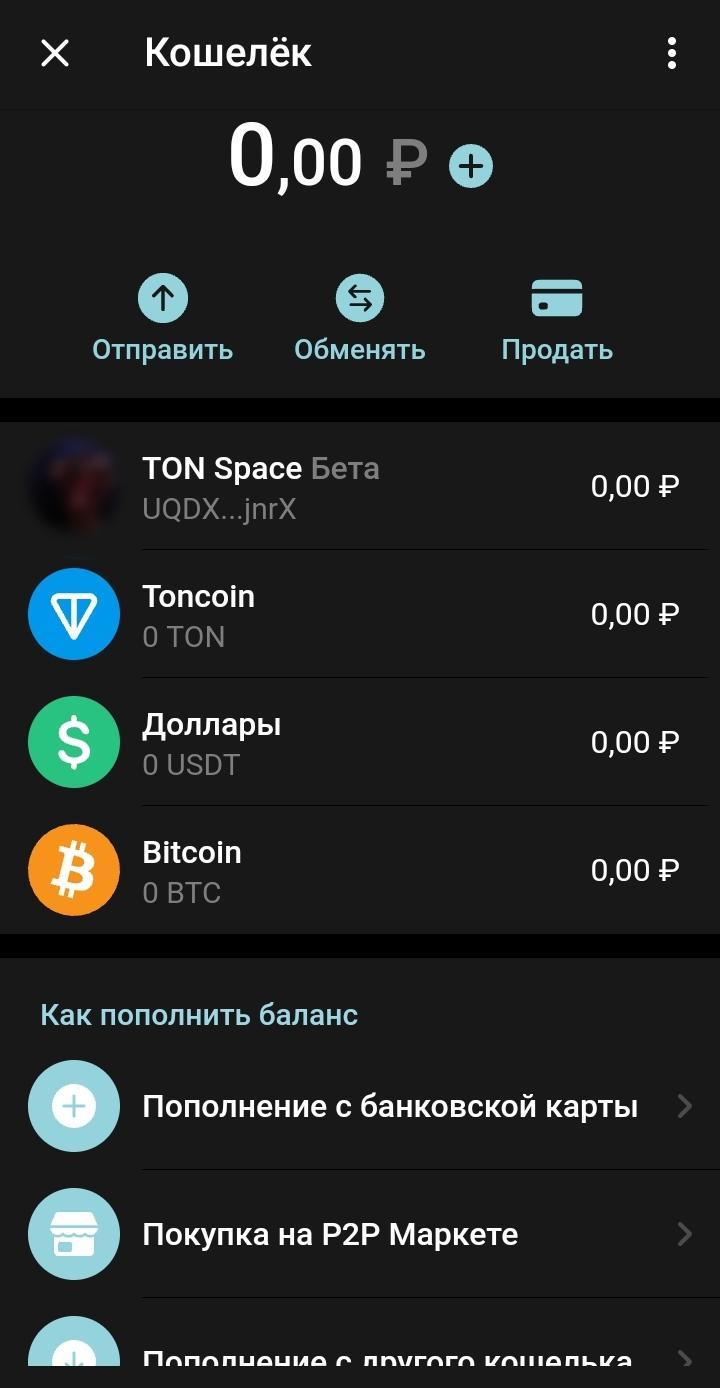
Task: Open the Доллары USDT row
Action: click(x=360, y=742)
